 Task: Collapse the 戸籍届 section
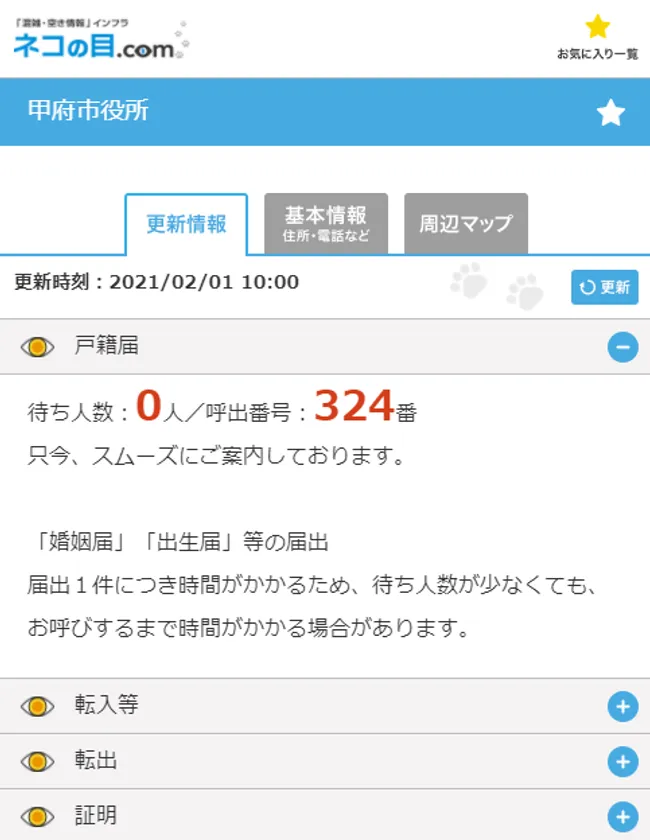tap(622, 347)
